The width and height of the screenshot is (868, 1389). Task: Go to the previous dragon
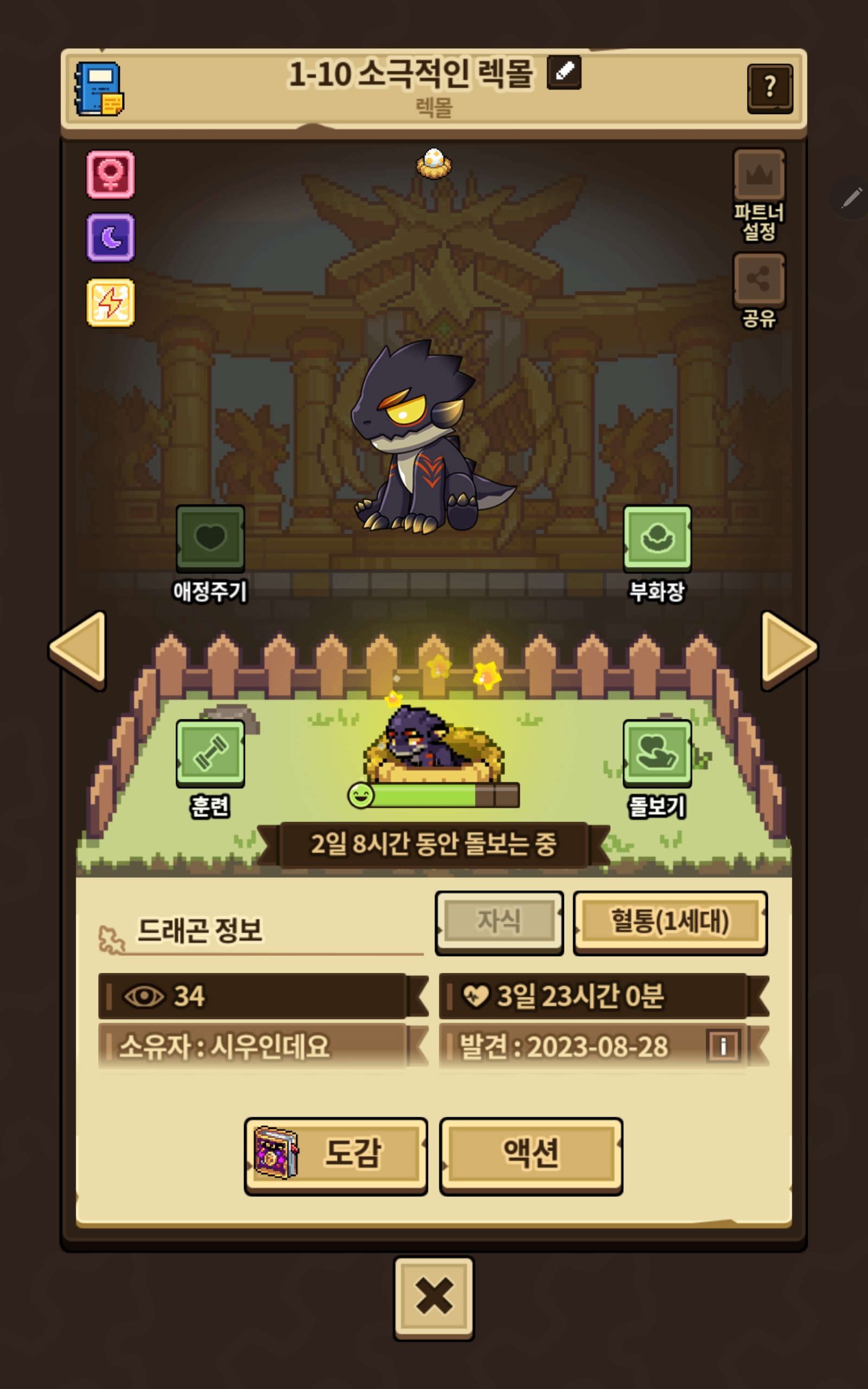79,648
